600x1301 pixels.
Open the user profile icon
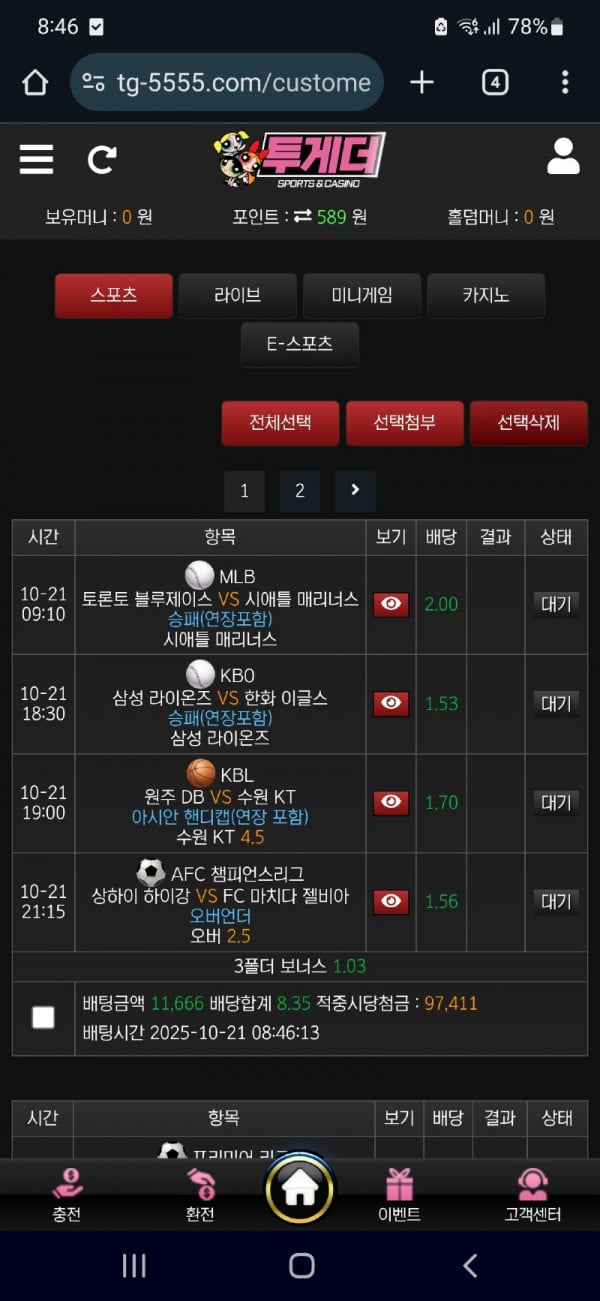(x=563, y=157)
